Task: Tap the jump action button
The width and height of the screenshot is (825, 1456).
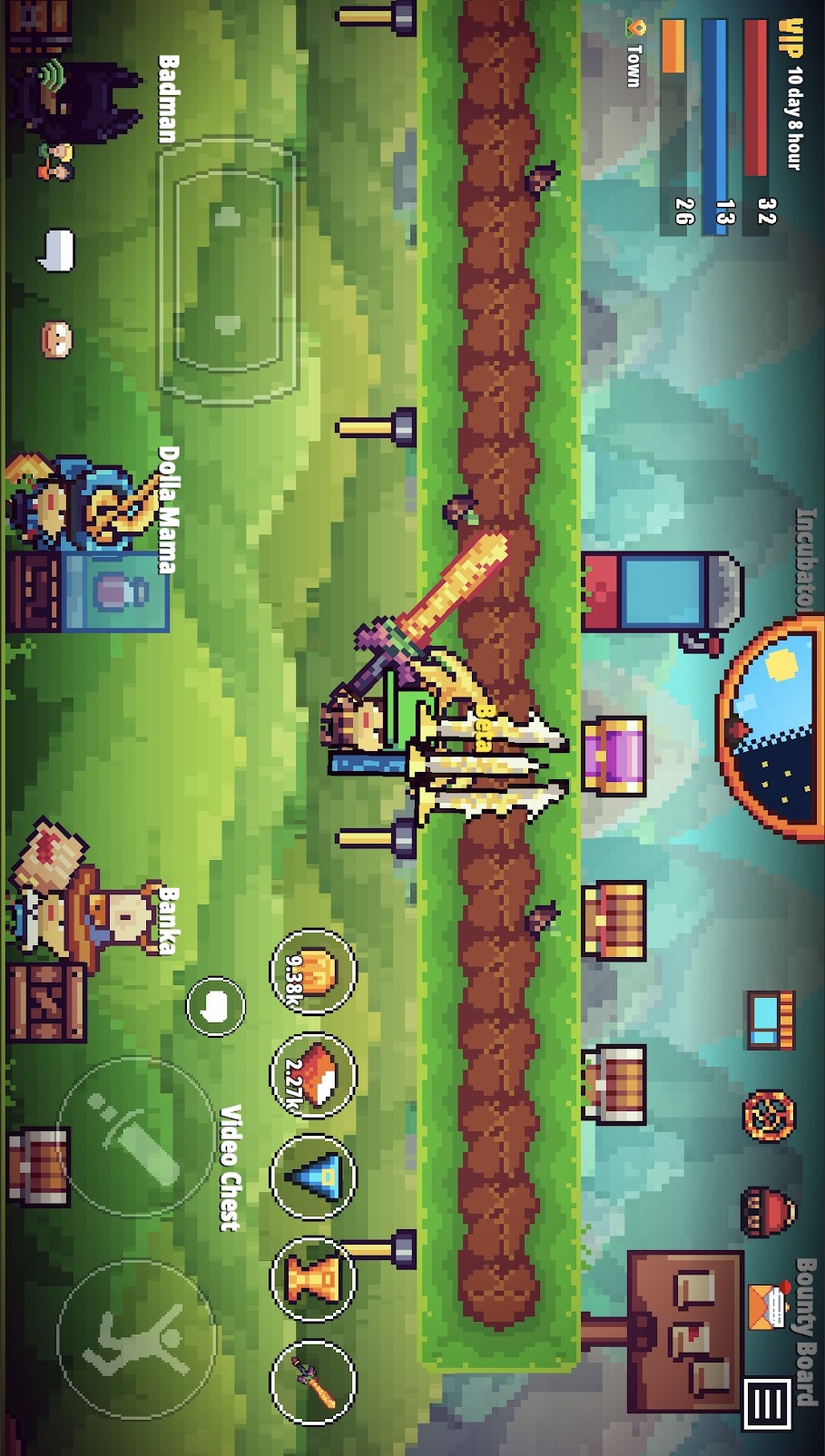Action: pyautogui.click(x=137, y=1338)
